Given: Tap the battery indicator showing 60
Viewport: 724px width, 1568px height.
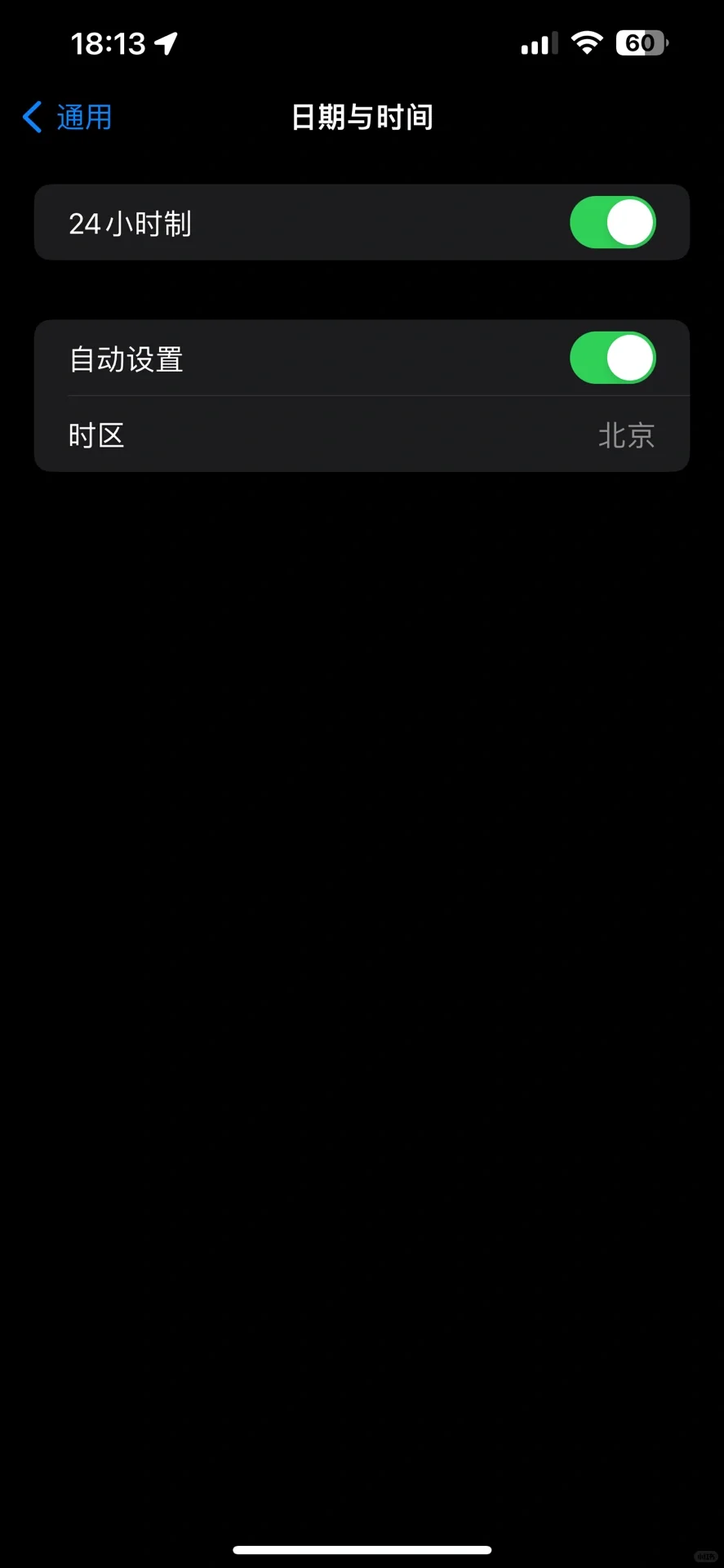Looking at the screenshot, I should (x=640, y=42).
